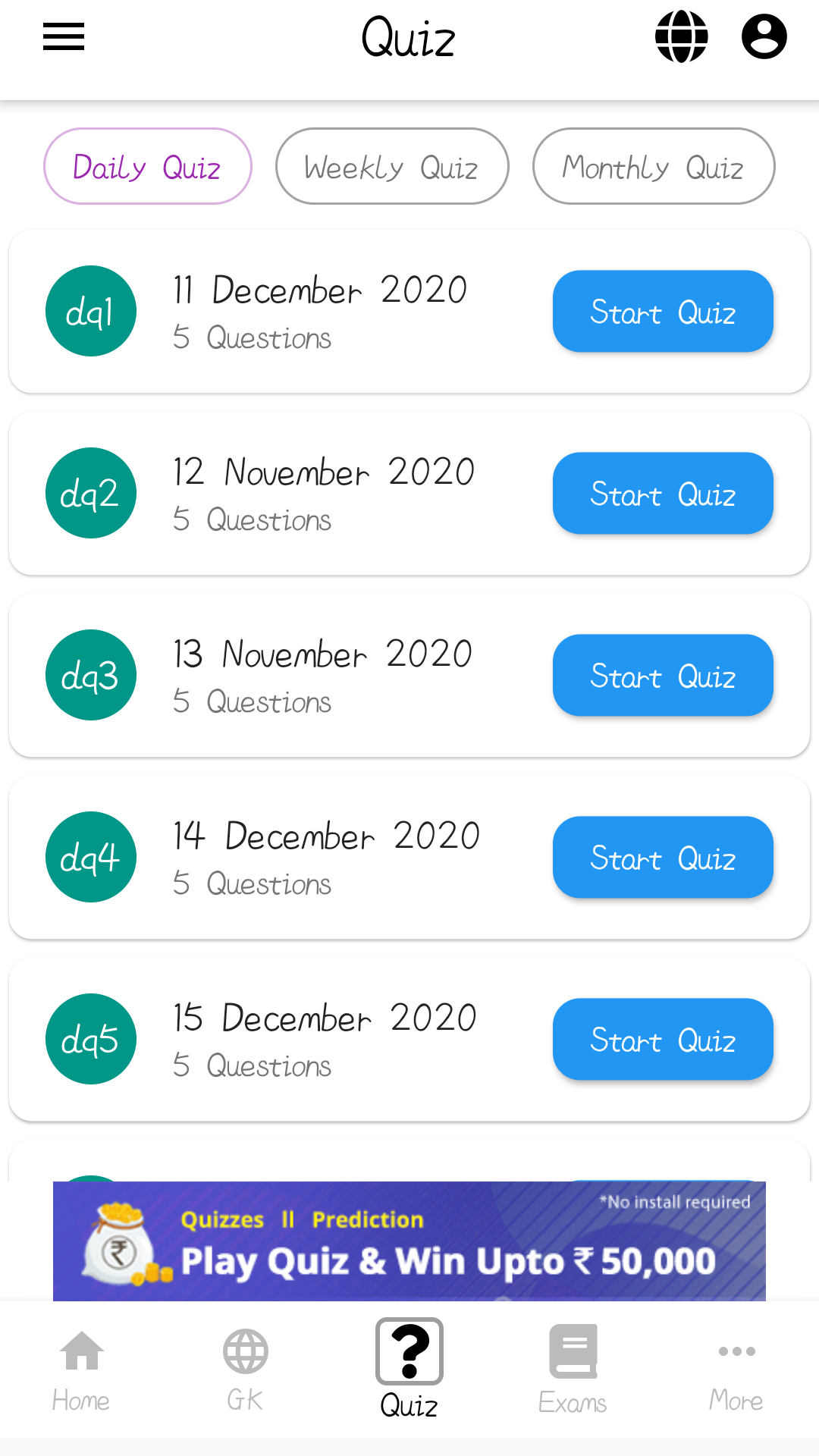Select the Daily Quiz chip
The width and height of the screenshot is (819, 1456).
(148, 166)
